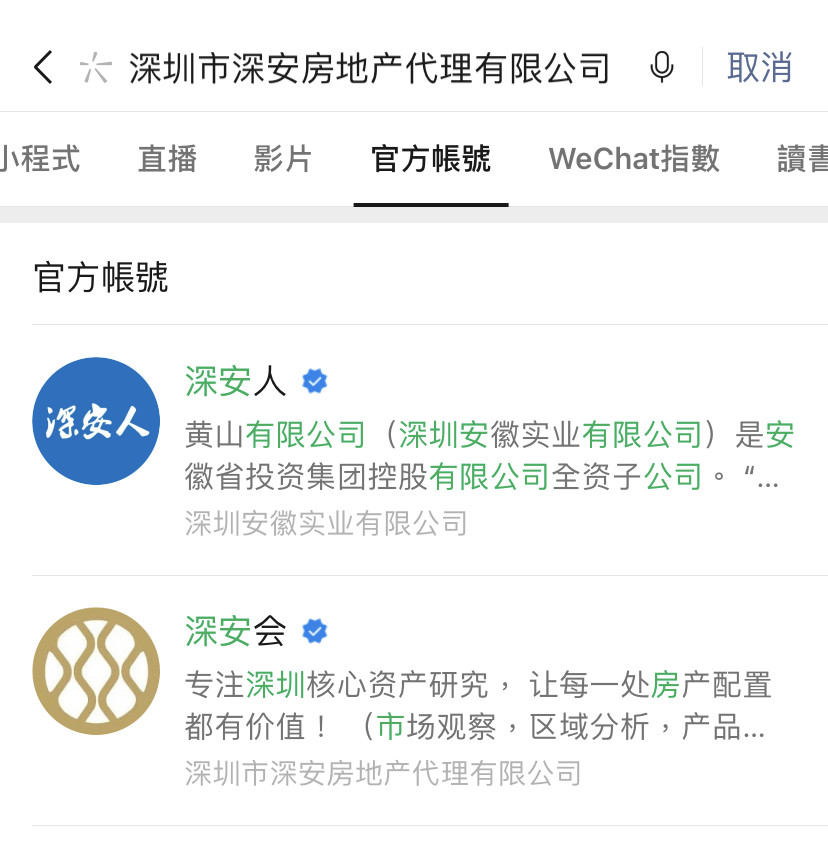Start voice search with microphone icon
Image resolution: width=828 pixels, height=841 pixels.
click(x=661, y=68)
